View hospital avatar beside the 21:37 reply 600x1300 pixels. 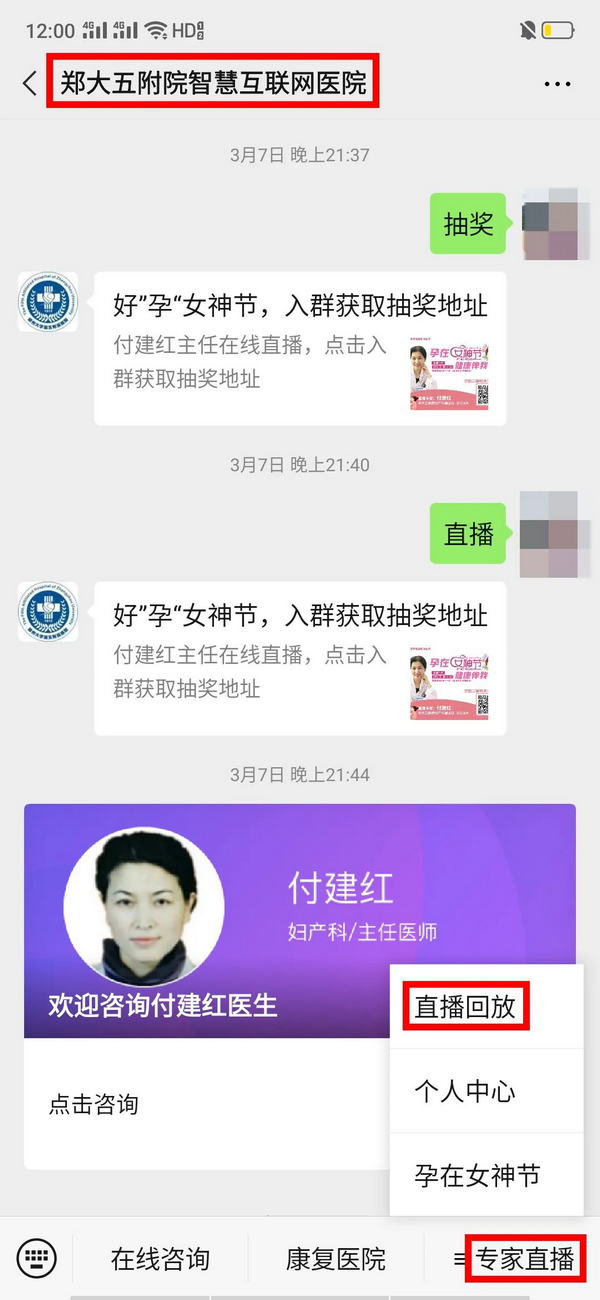pos(48,301)
